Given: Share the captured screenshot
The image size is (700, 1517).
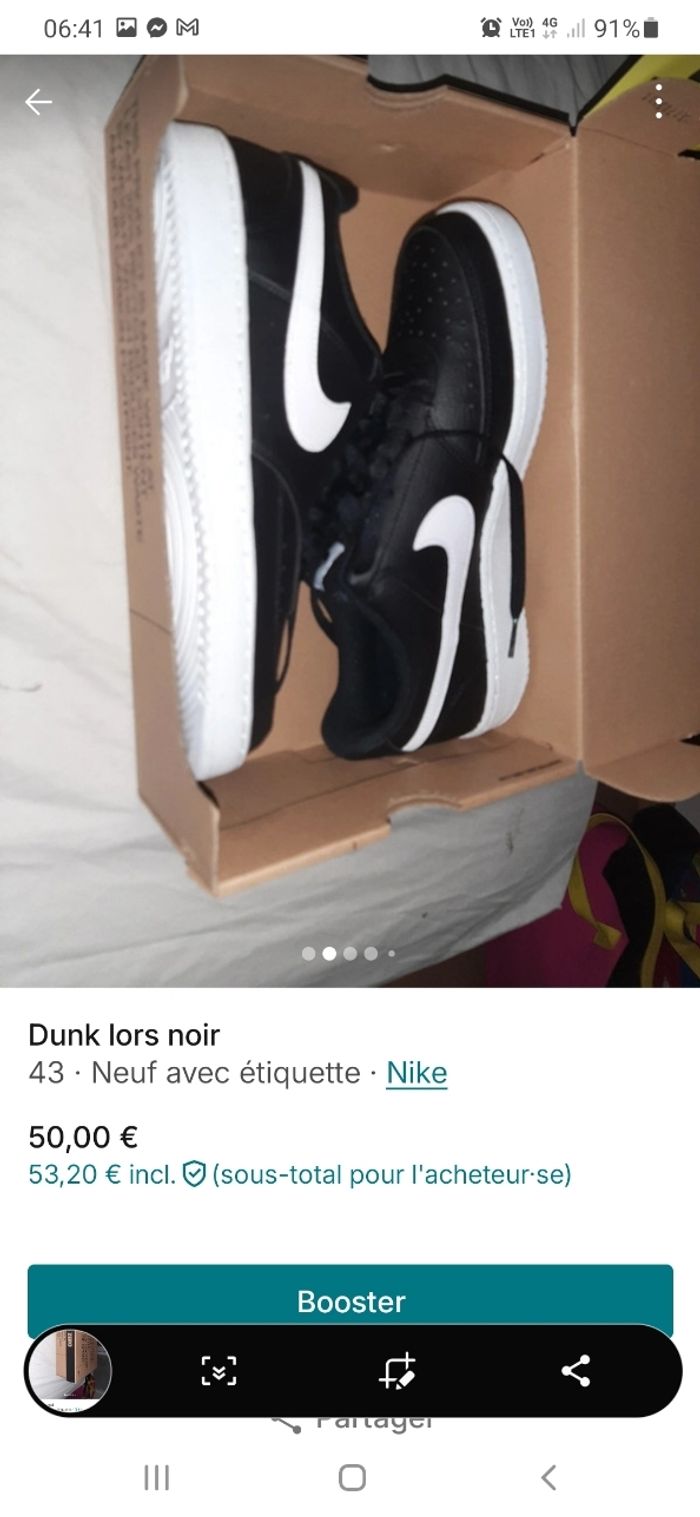Looking at the screenshot, I should [575, 1370].
